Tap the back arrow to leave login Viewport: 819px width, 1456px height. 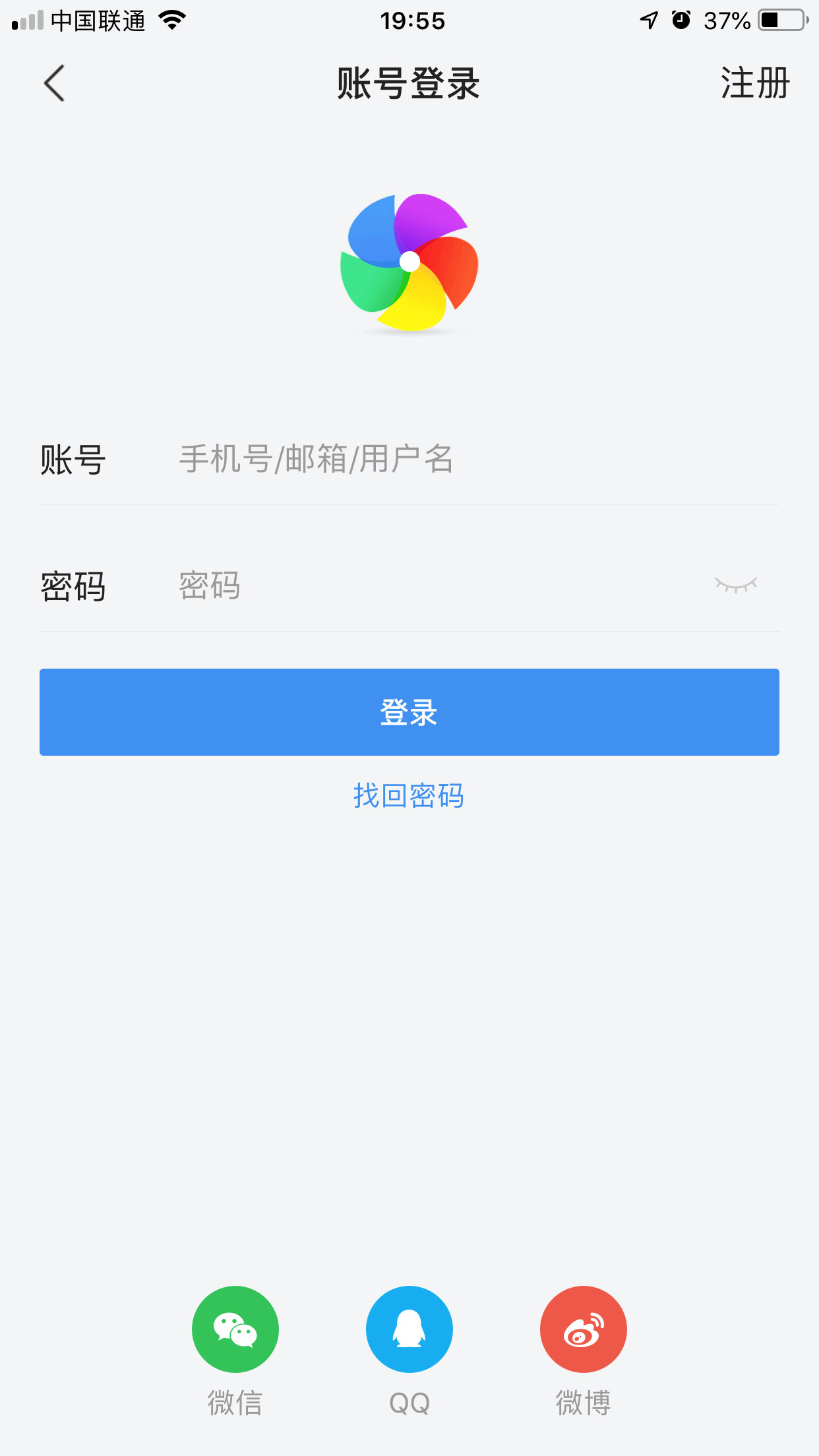51,83
